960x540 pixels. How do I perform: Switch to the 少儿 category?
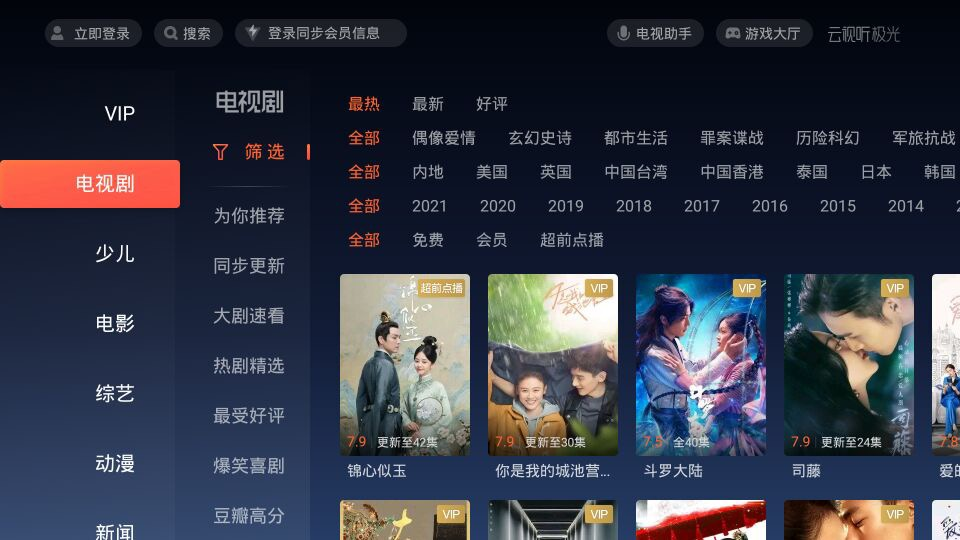tap(115, 254)
